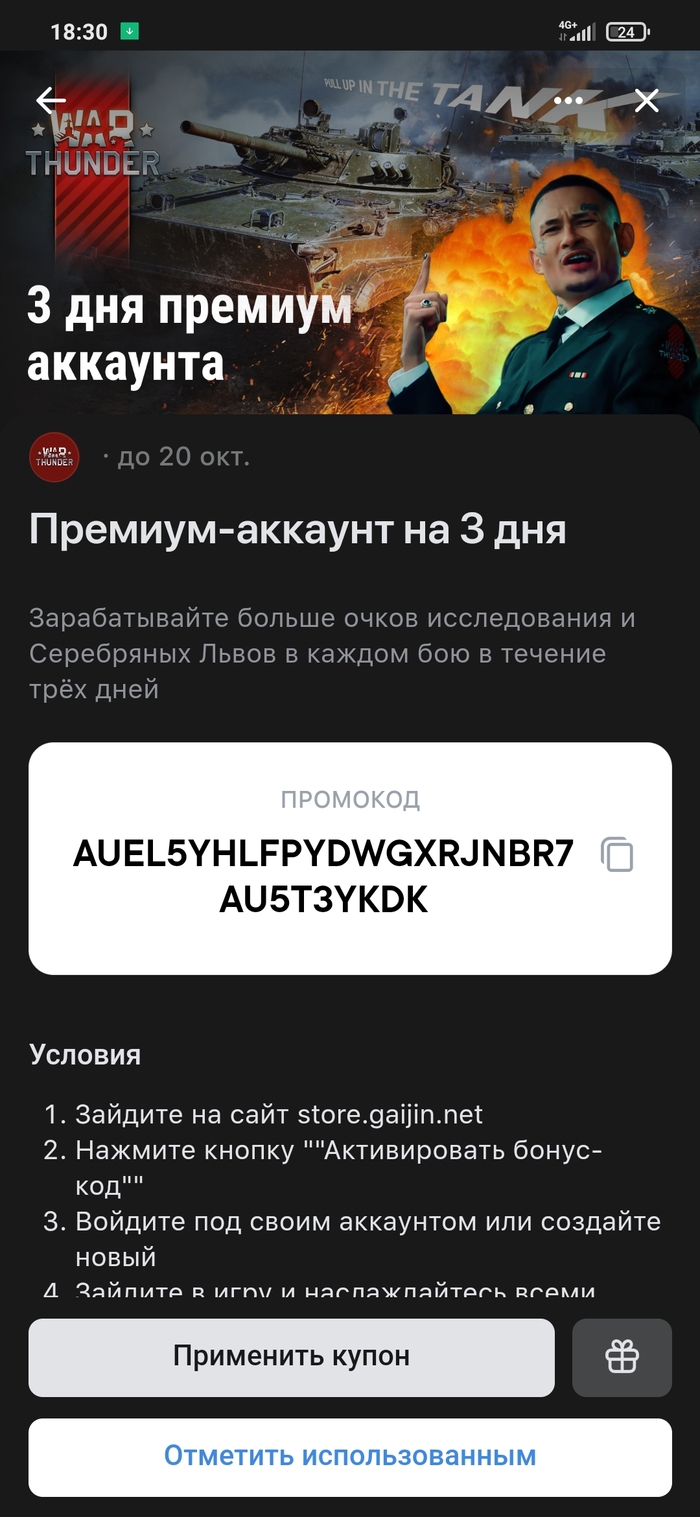Mark coupon as used (Отметить использованным)
The height and width of the screenshot is (1517, 700).
coord(350,1456)
